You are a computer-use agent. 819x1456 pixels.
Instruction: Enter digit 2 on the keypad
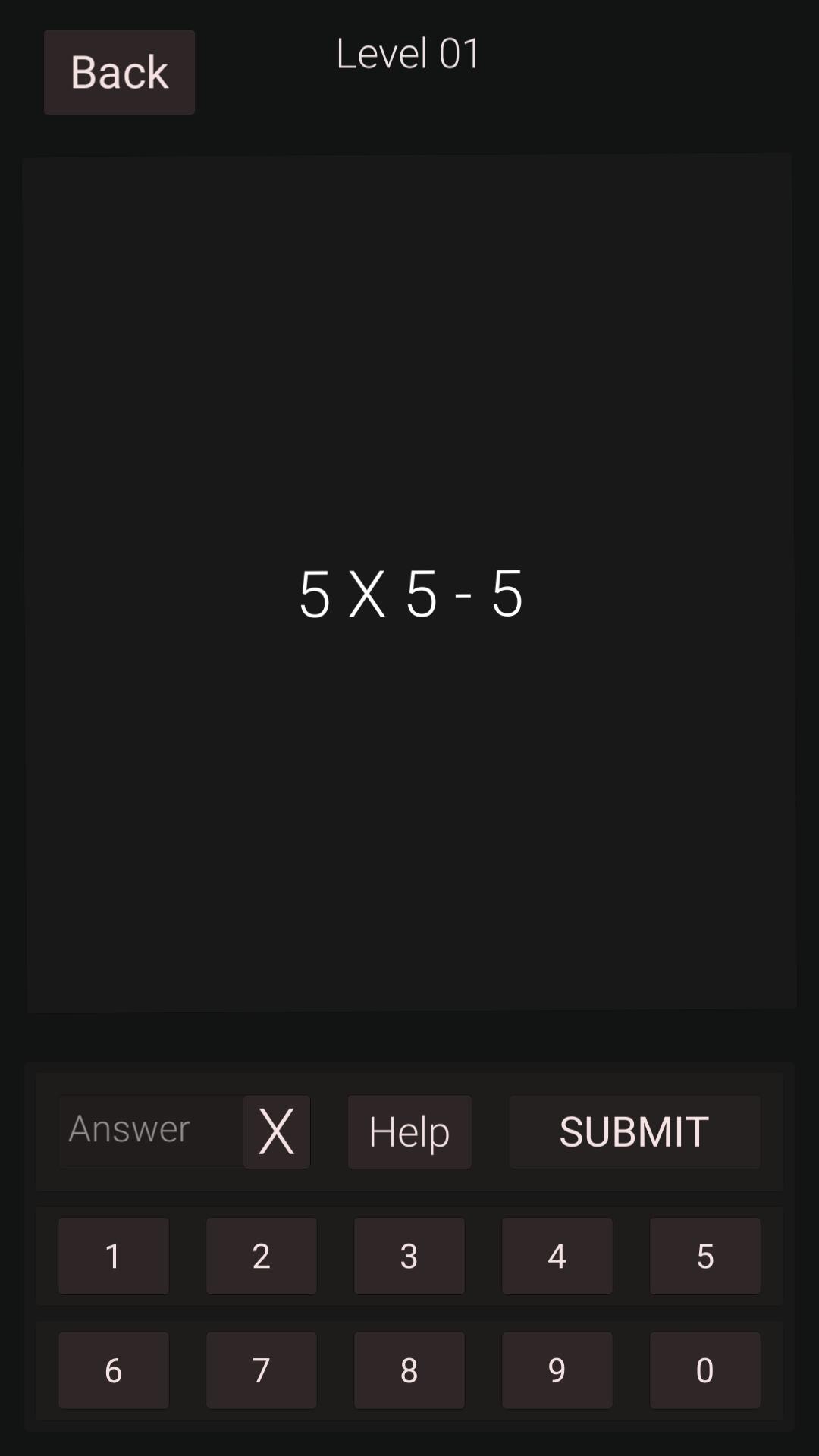tap(262, 1256)
